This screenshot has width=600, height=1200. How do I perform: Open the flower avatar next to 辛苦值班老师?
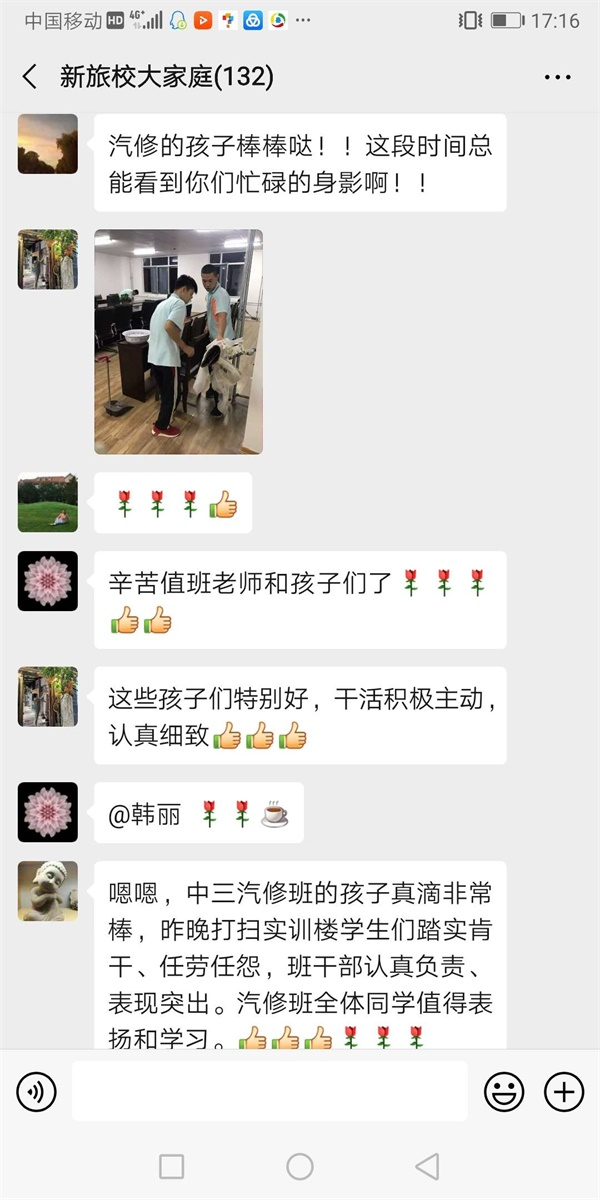click(48, 581)
